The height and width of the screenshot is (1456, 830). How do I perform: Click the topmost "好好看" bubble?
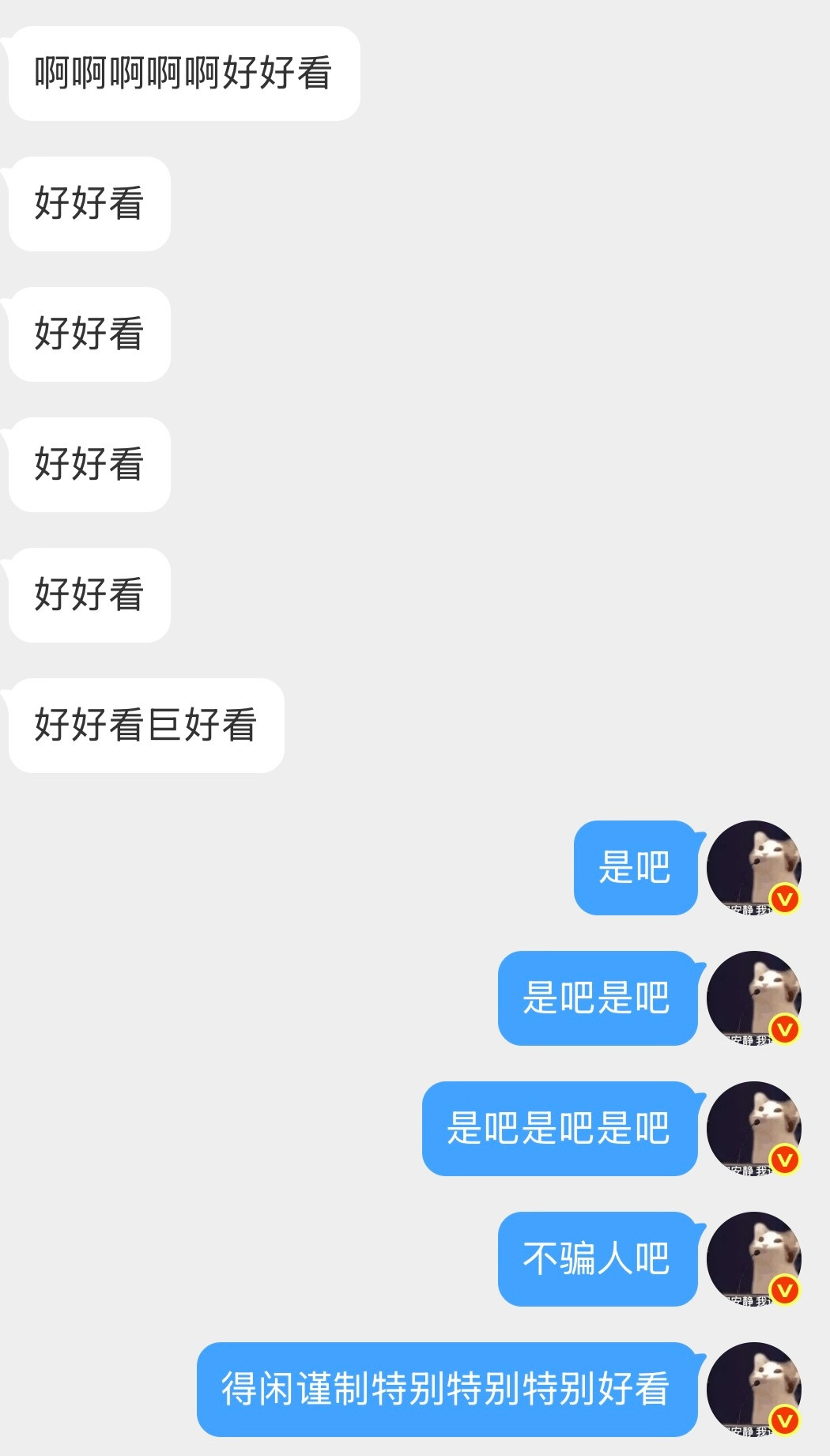tap(87, 204)
